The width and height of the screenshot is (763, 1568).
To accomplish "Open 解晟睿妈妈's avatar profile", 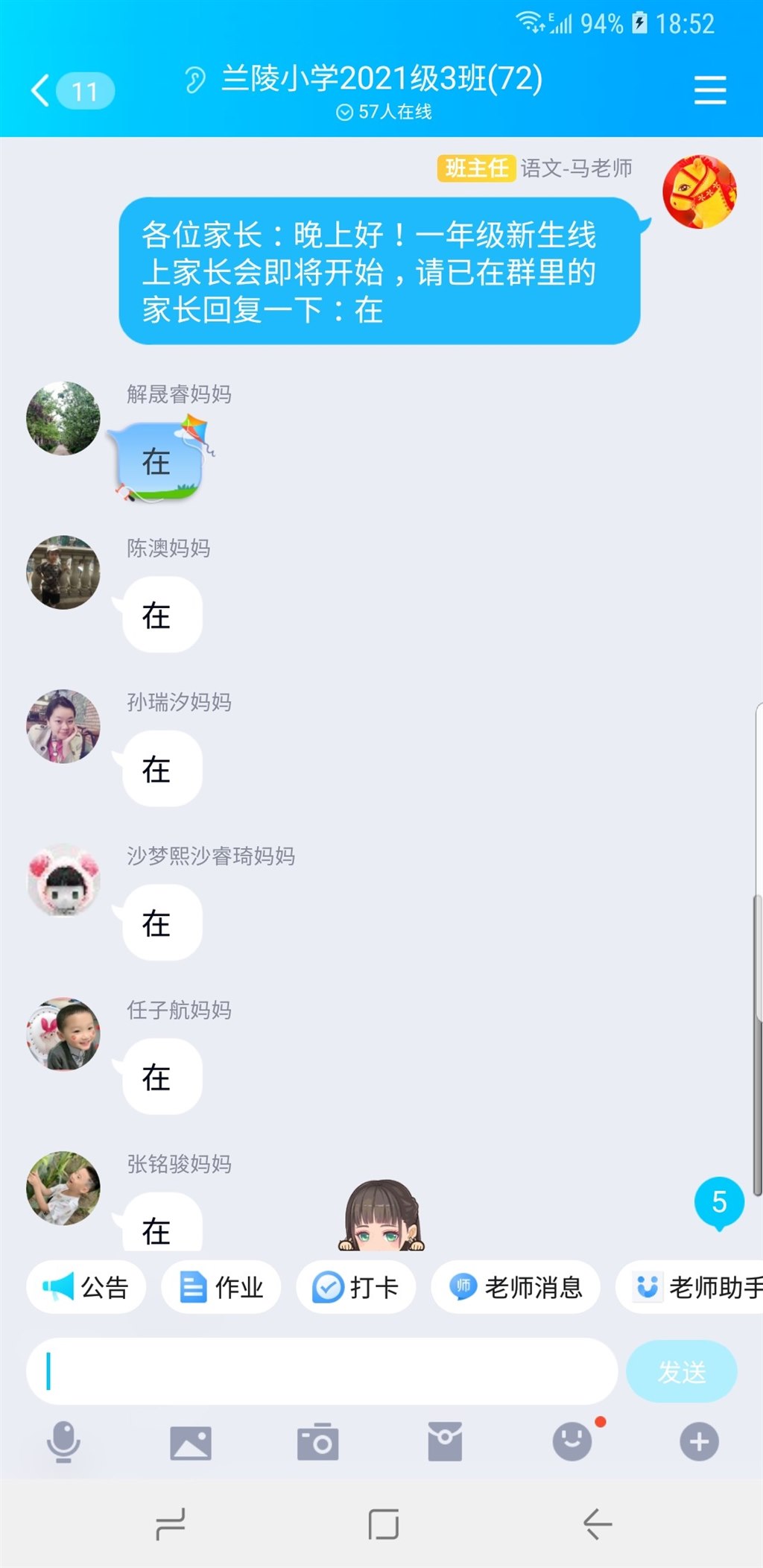I will [x=63, y=418].
